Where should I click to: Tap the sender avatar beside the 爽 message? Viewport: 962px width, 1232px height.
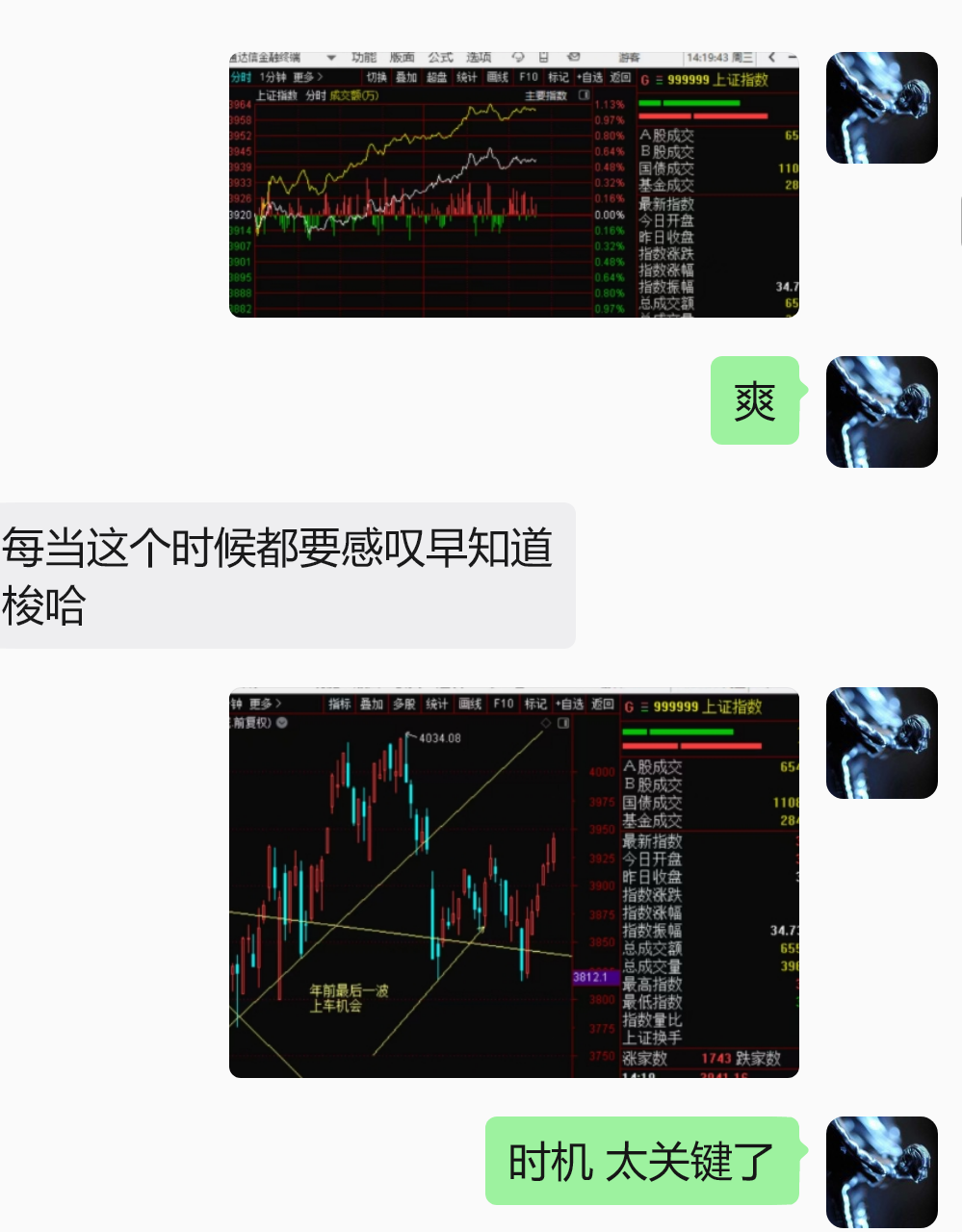click(x=881, y=412)
